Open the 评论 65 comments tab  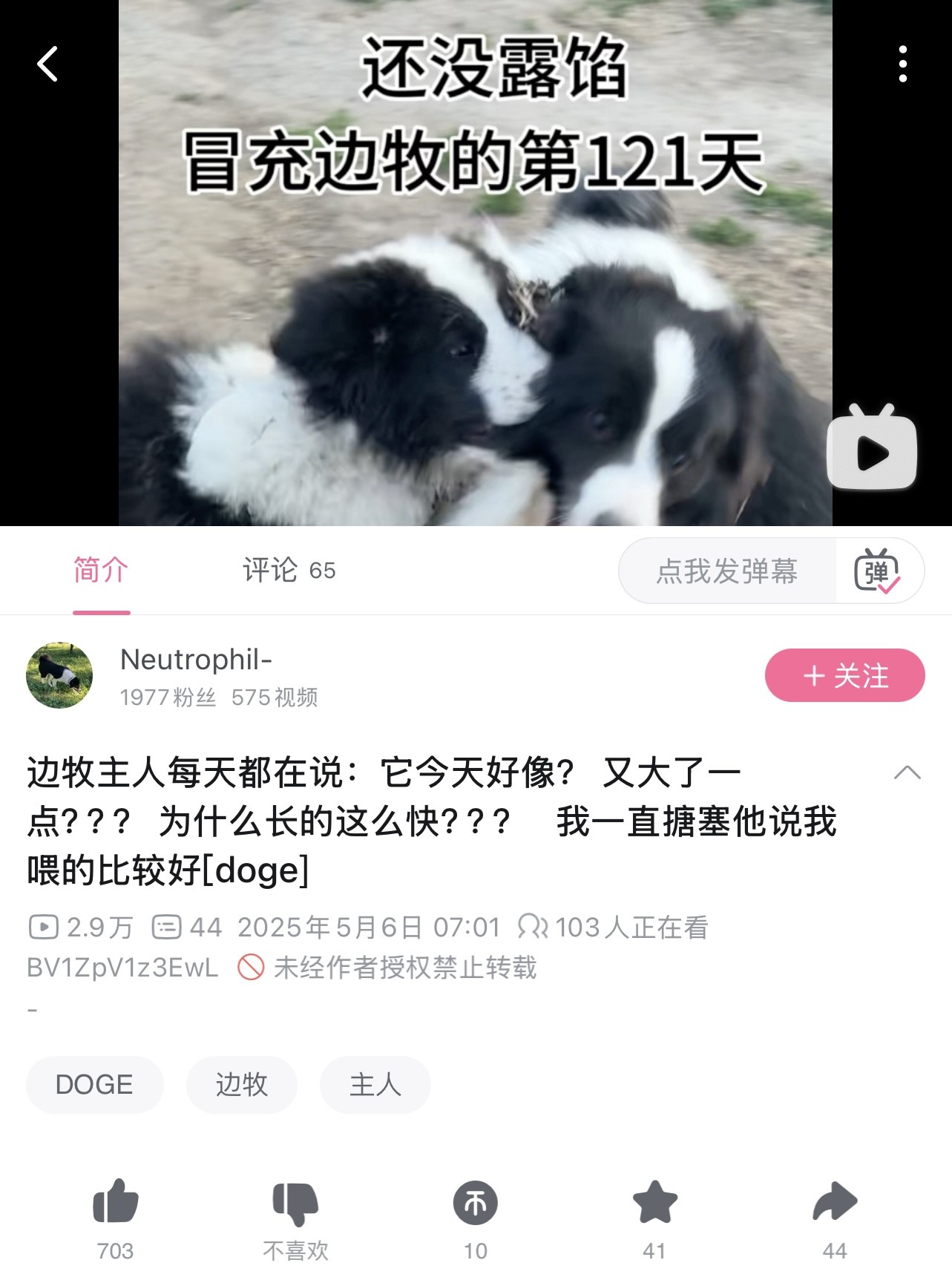tap(289, 571)
